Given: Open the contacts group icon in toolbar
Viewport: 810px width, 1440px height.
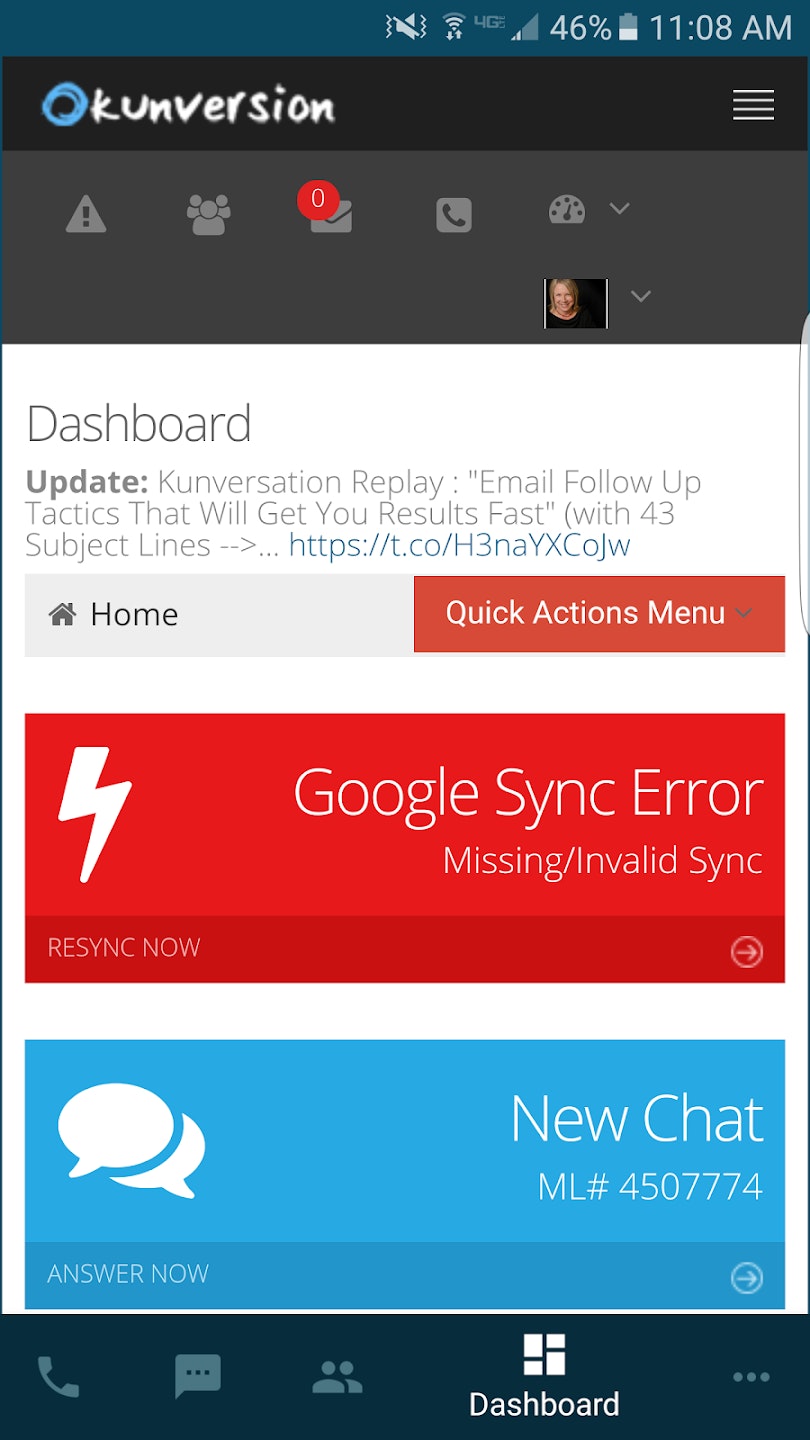Looking at the screenshot, I should [208, 214].
